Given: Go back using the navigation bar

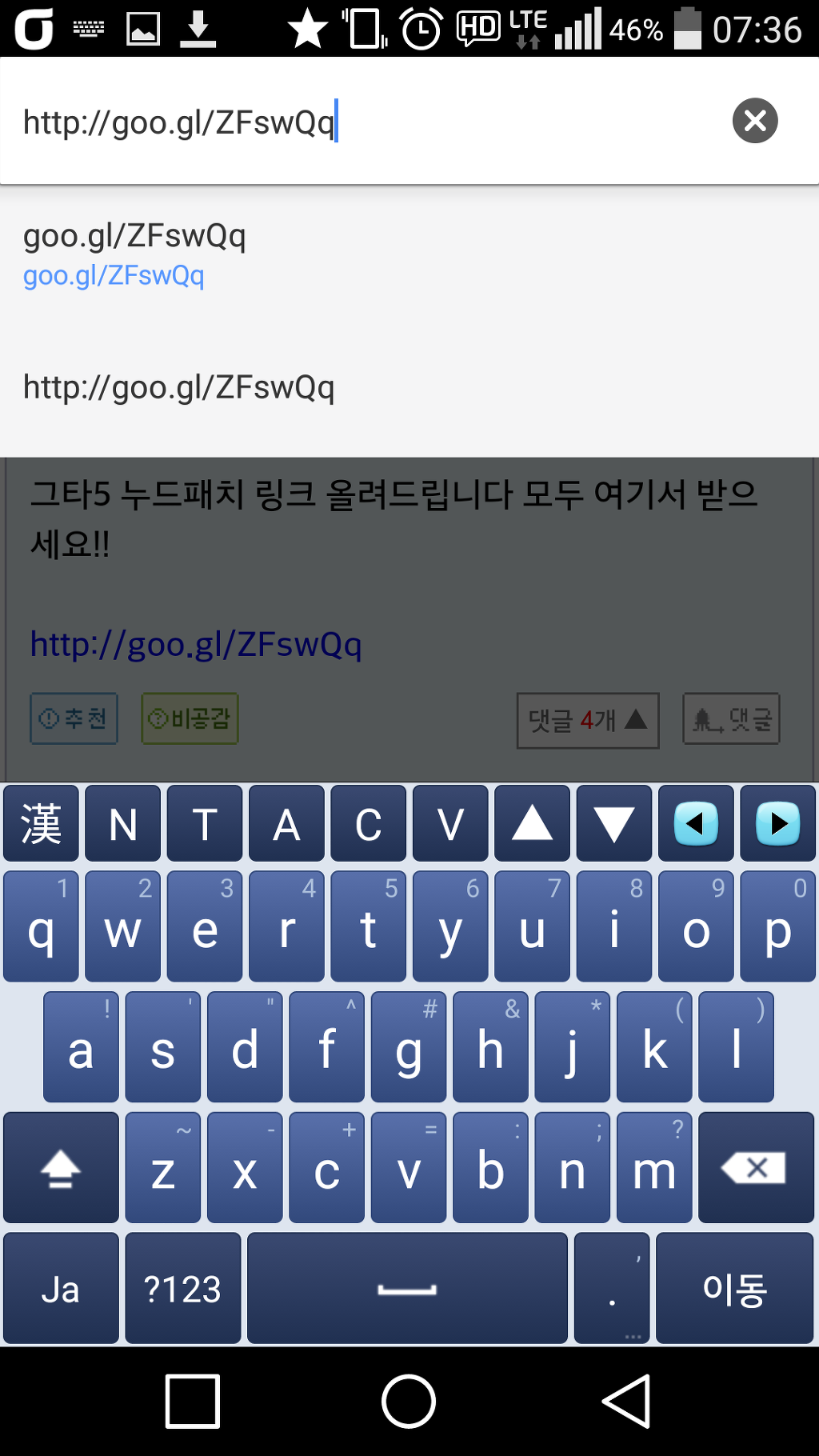Looking at the screenshot, I should click(x=626, y=1401).
